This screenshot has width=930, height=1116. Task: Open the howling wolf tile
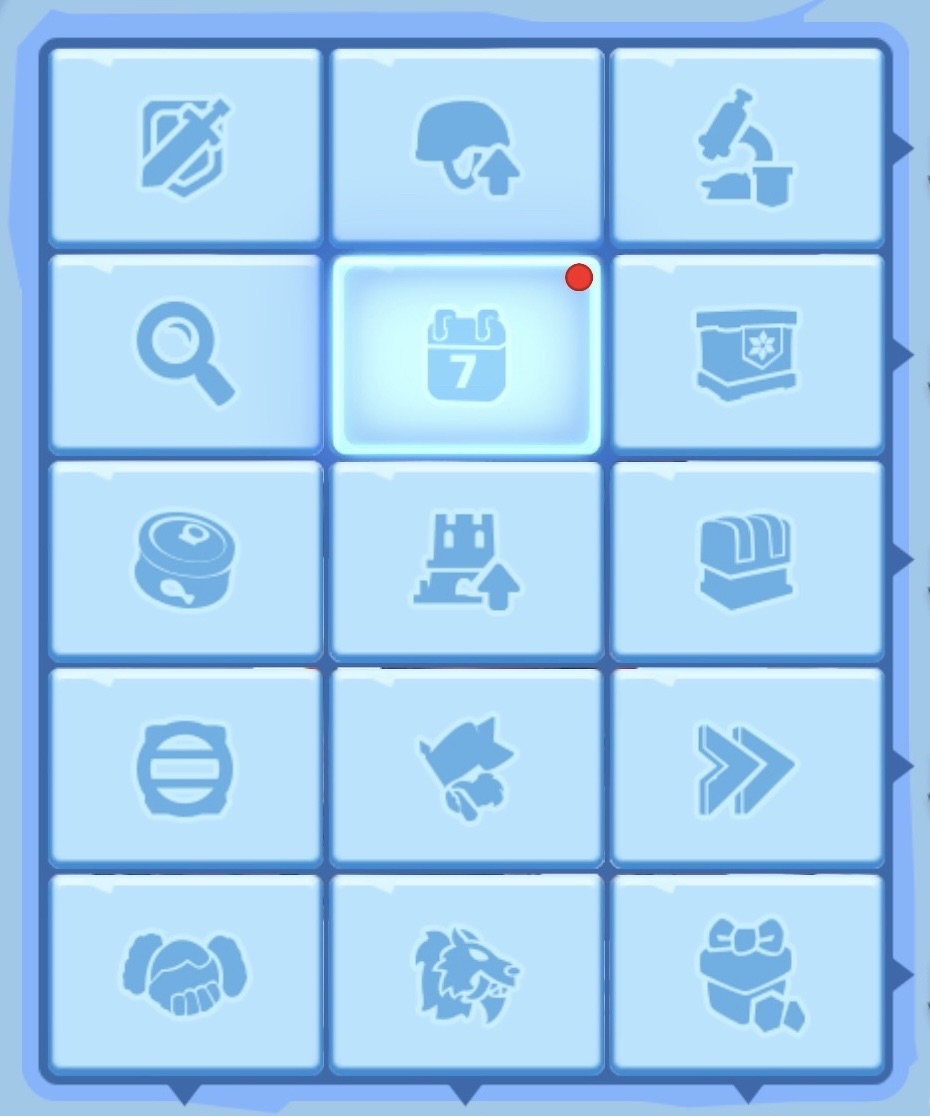pyautogui.click(x=467, y=767)
